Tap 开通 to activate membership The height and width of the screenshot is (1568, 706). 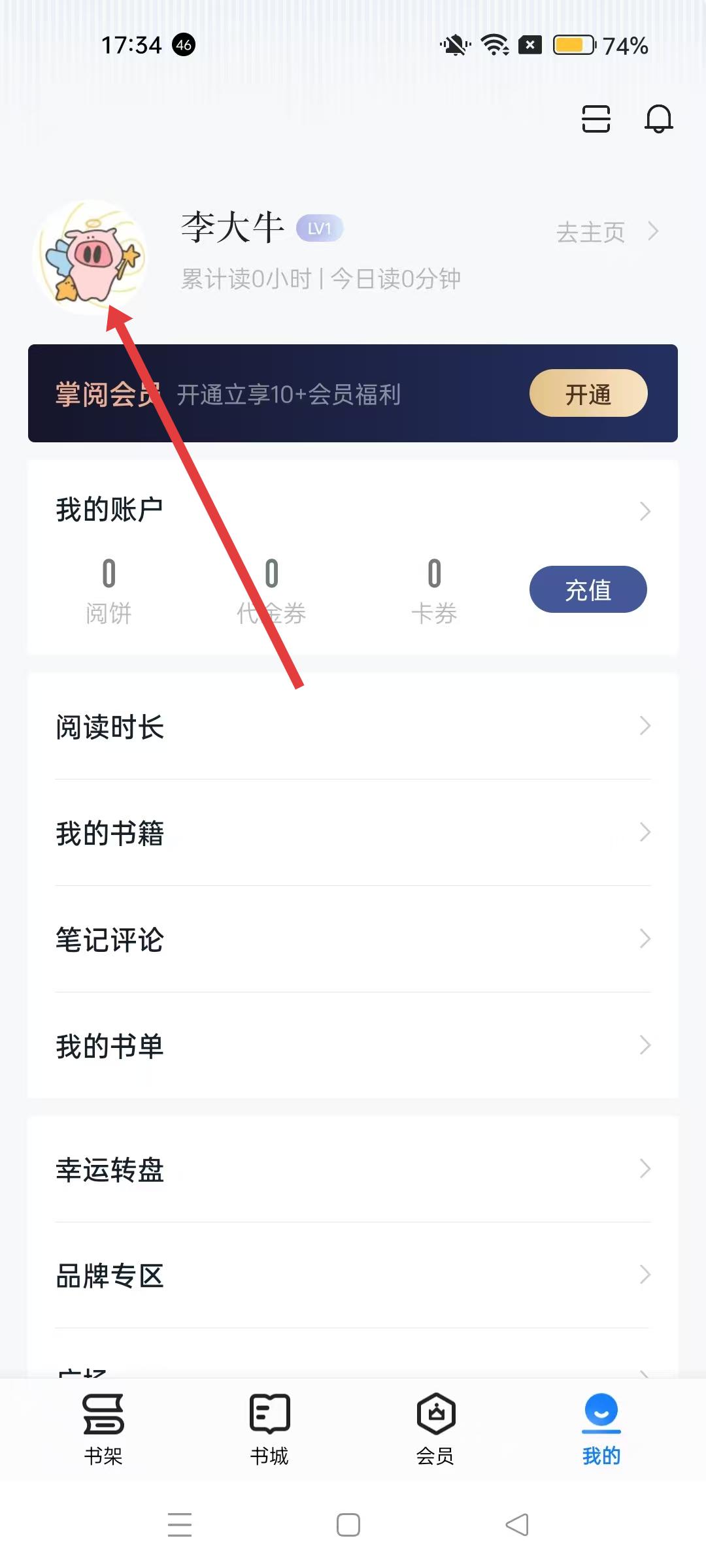pyautogui.click(x=588, y=393)
